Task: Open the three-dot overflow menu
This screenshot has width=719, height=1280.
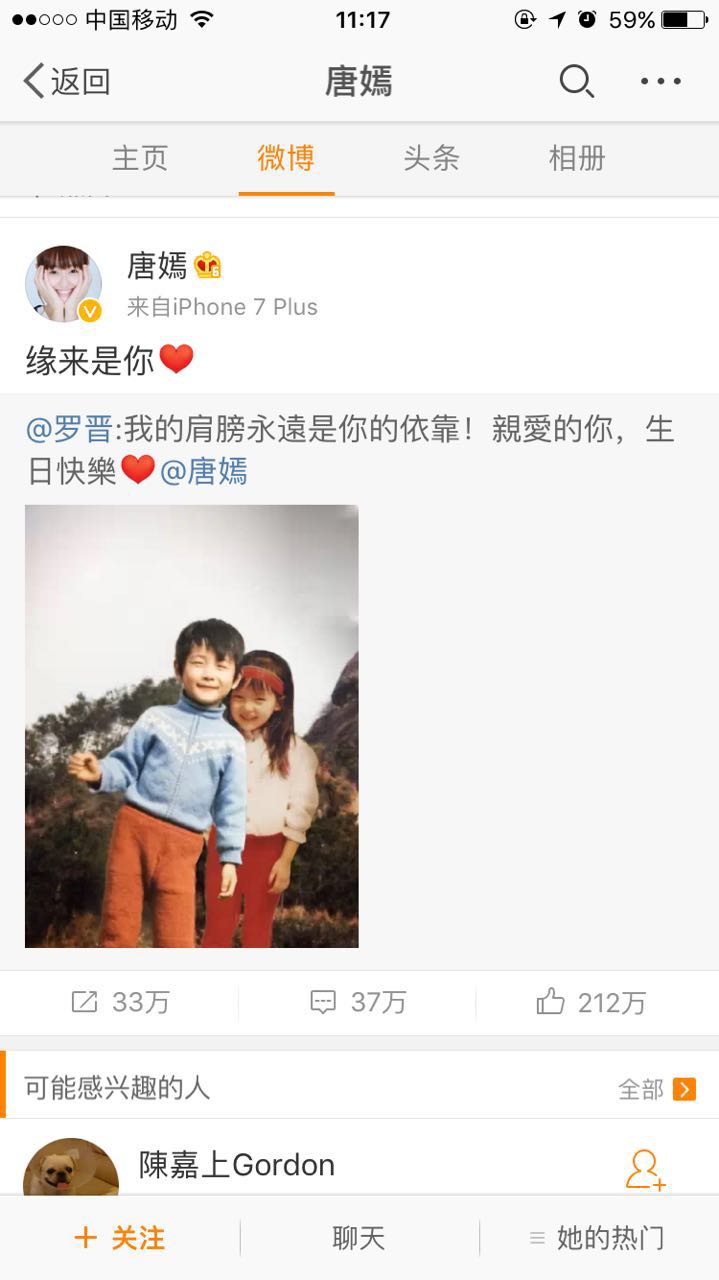Action: 661,81
